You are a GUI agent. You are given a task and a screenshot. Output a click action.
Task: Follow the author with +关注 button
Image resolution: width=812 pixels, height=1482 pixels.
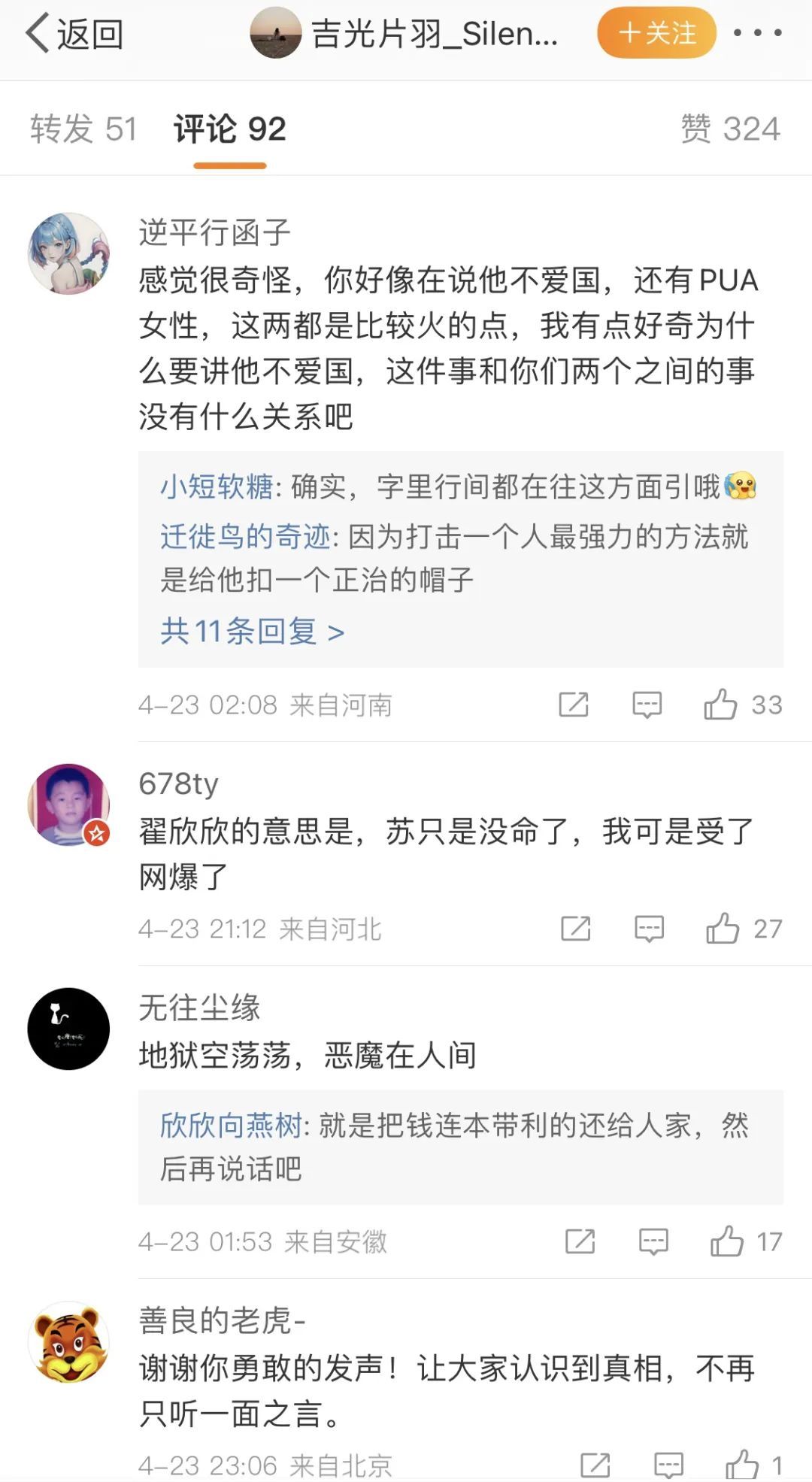coord(656,33)
